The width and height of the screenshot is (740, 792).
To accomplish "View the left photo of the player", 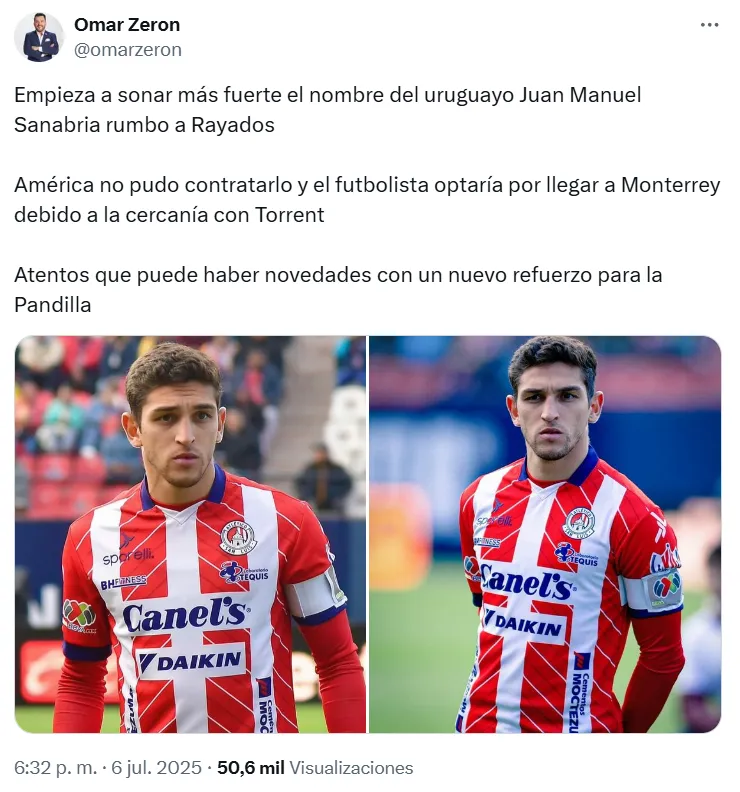I will click(x=190, y=534).
